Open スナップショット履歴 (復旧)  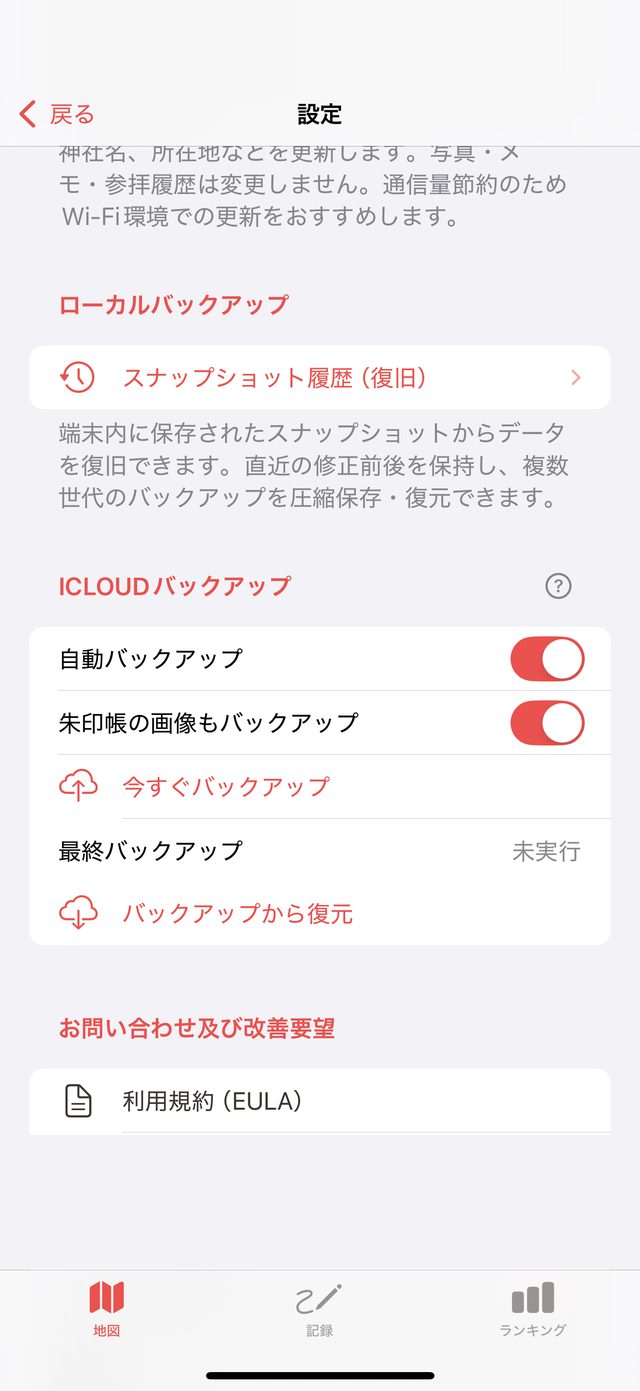(x=320, y=377)
